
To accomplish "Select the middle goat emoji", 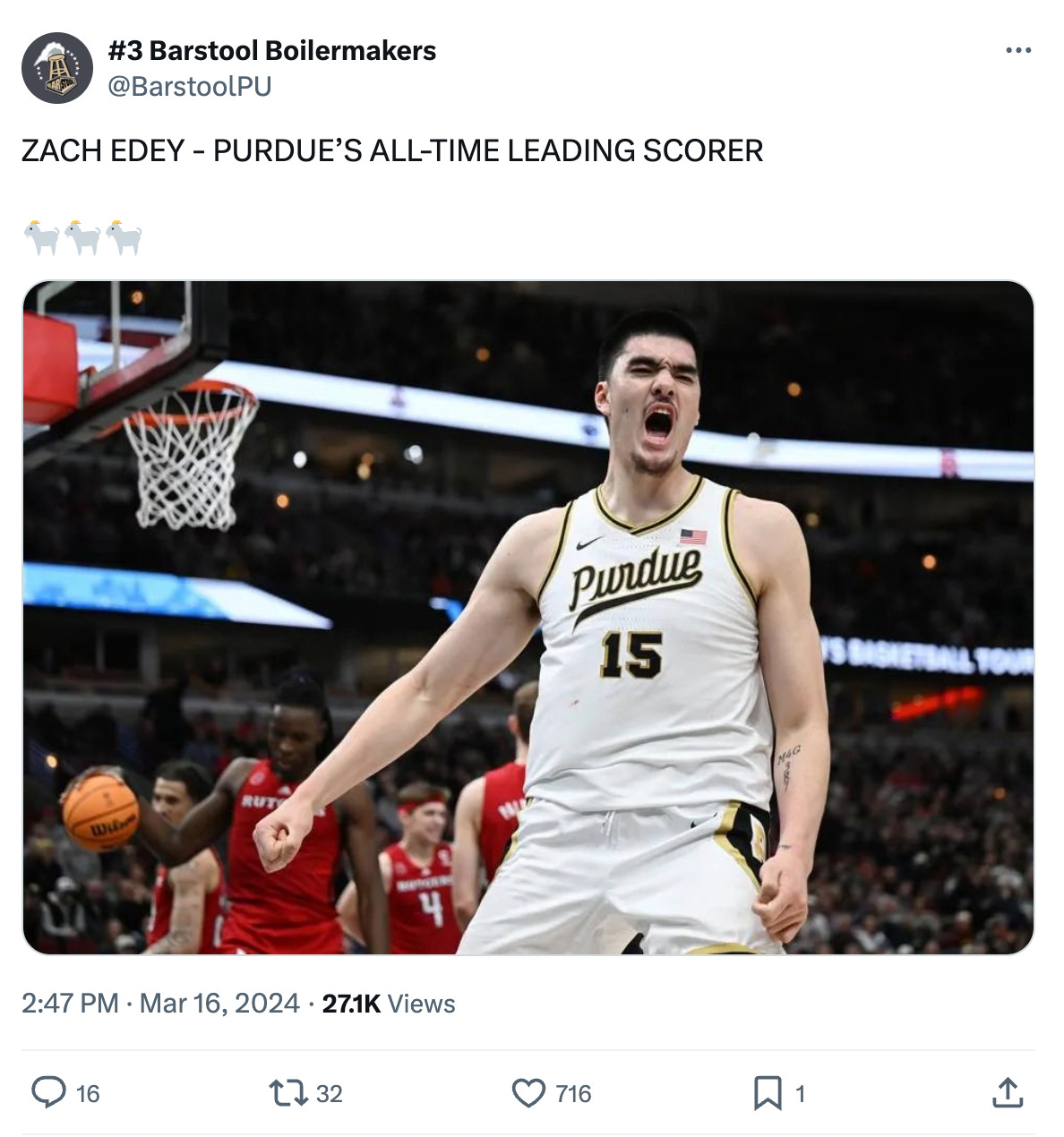I will pyautogui.click(x=82, y=236).
